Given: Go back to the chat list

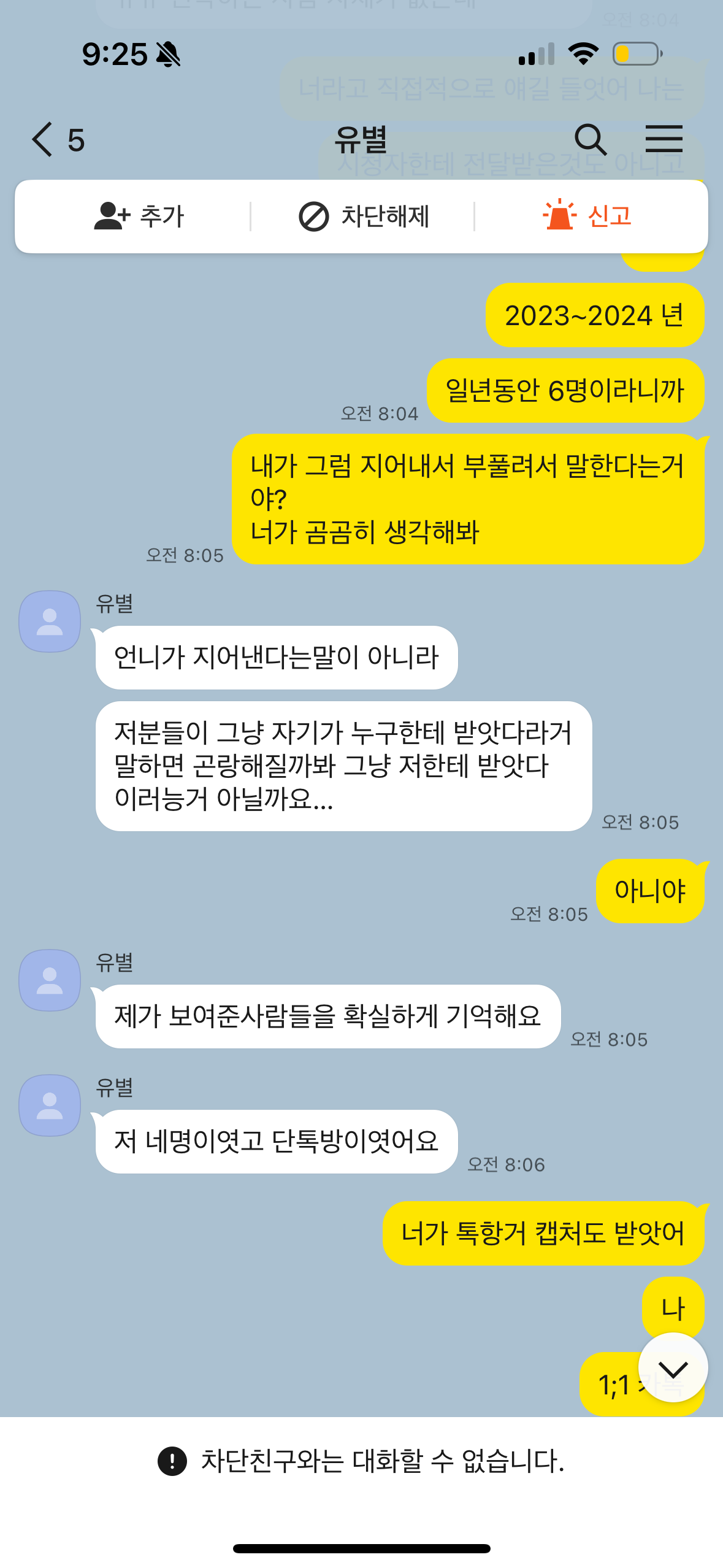Looking at the screenshot, I should 43,140.
